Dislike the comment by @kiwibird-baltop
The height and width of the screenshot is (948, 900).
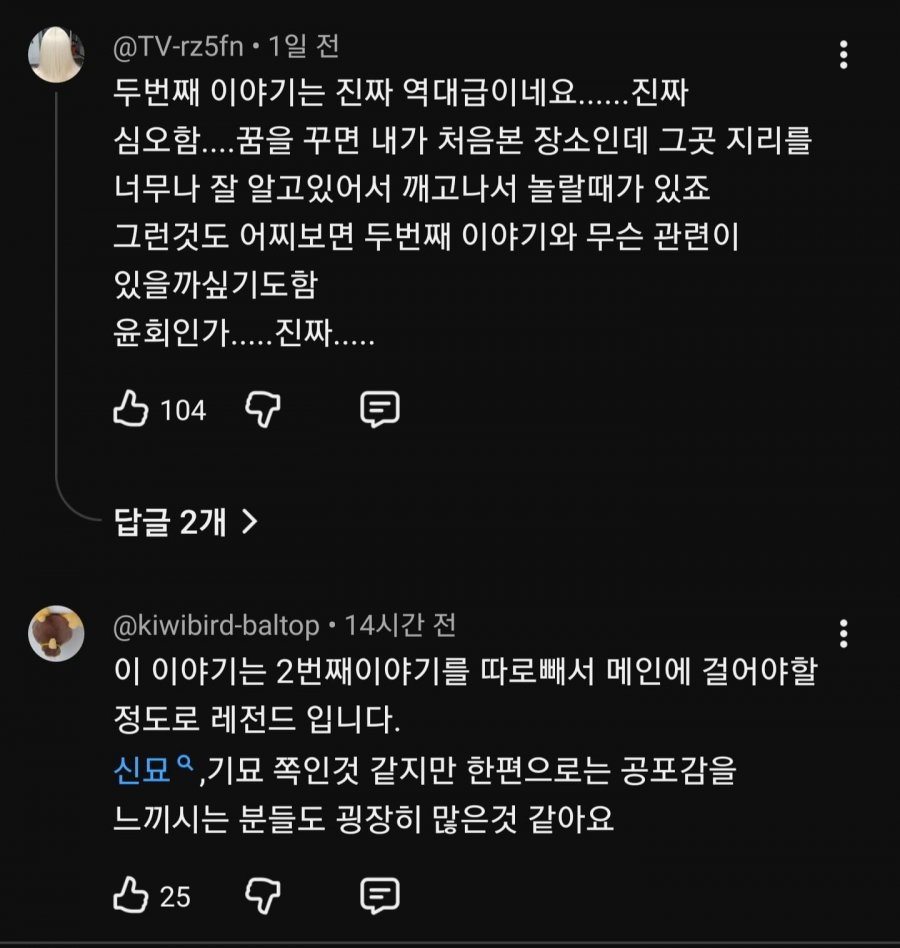coord(262,895)
